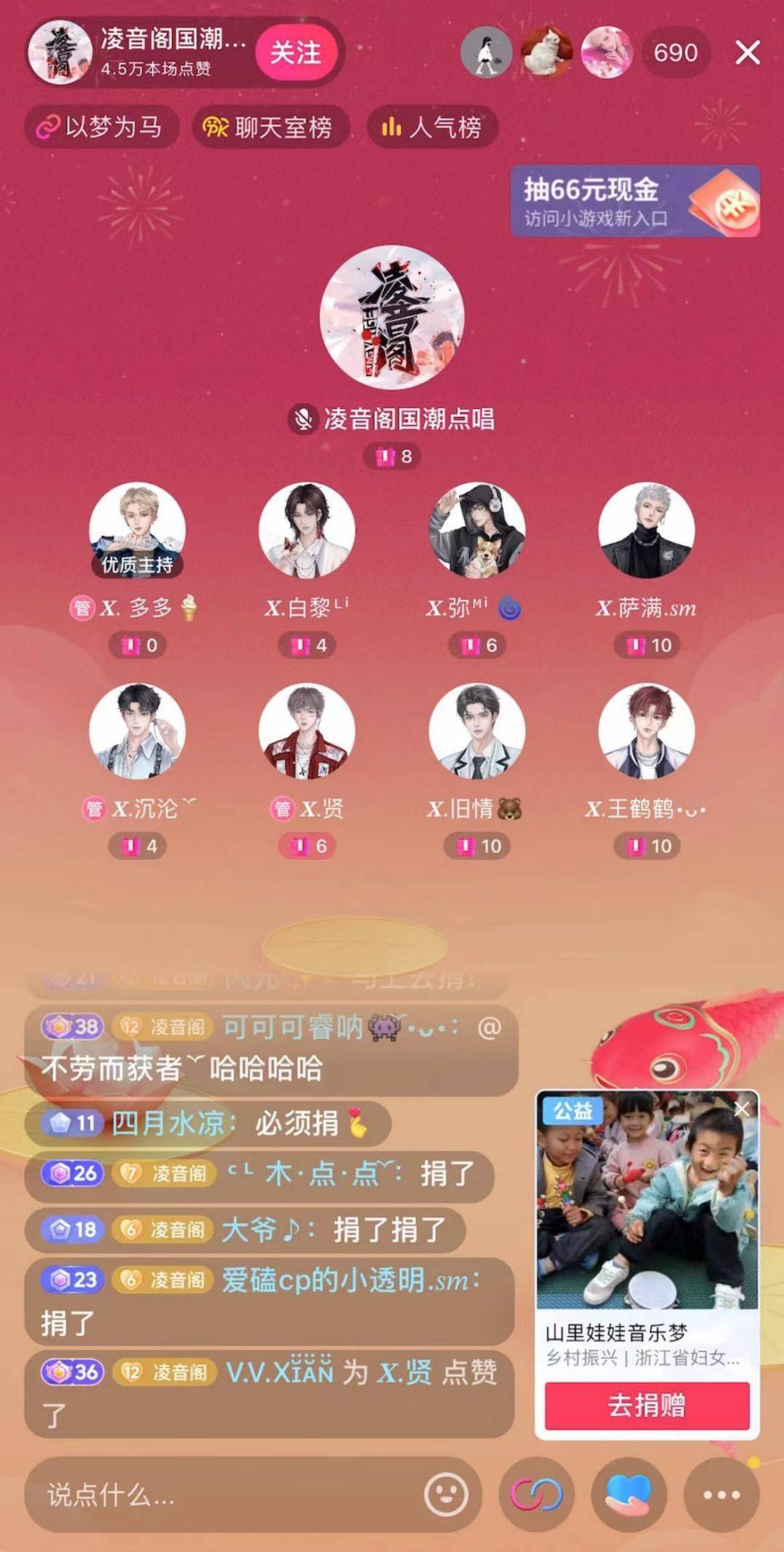Open the 人气榜 popularity ranking
This screenshot has width=784, height=1552.
[x=431, y=128]
